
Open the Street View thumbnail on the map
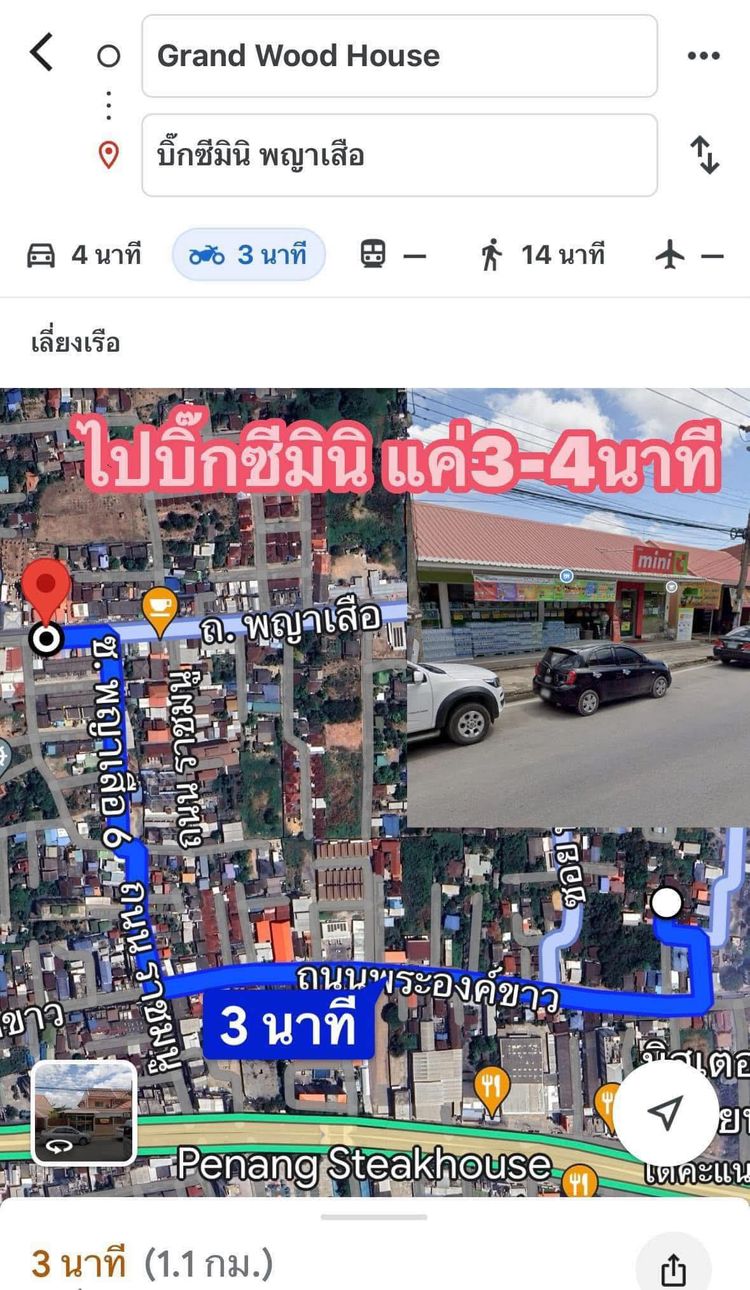point(83,1113)
